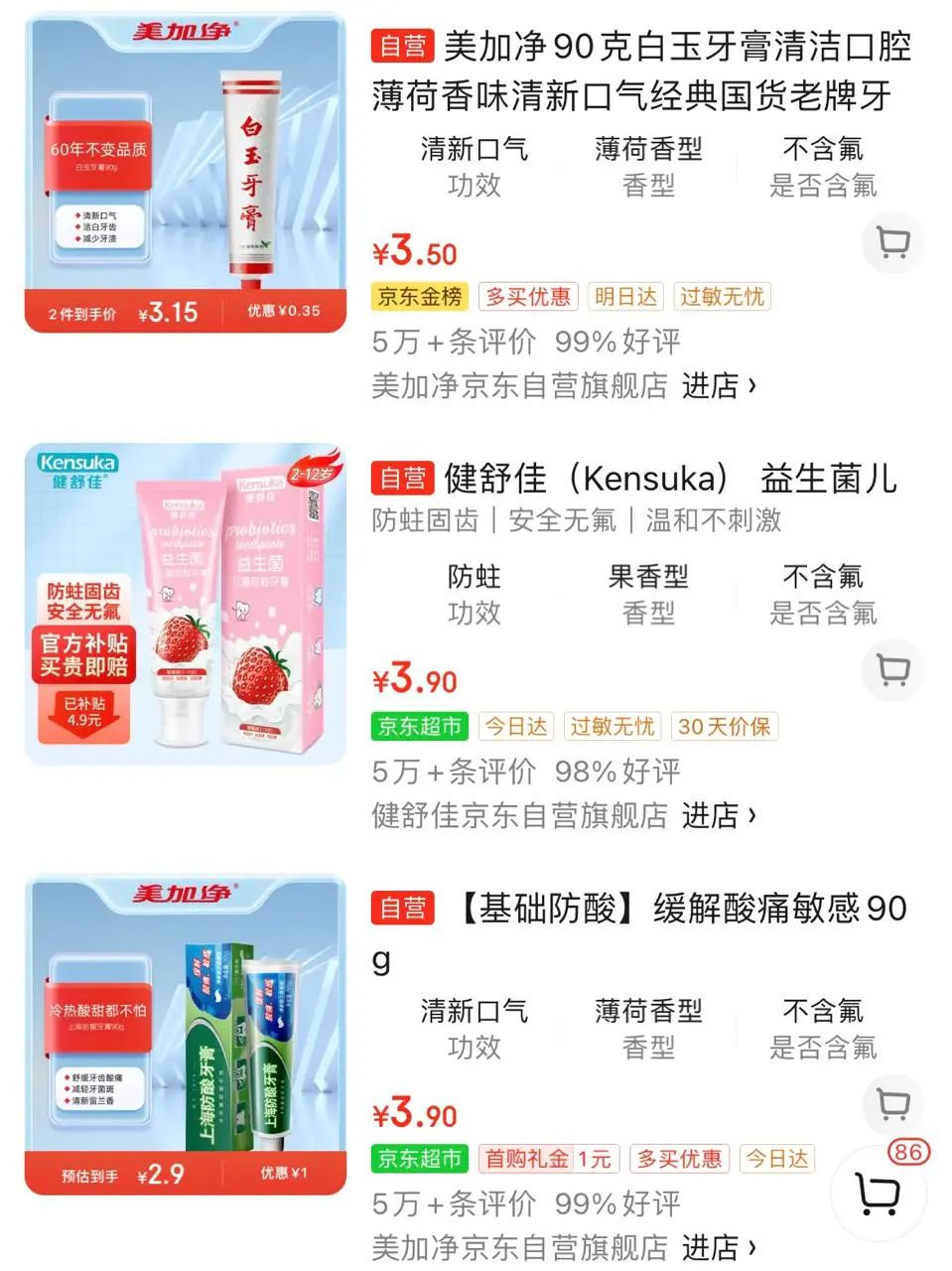The width and height of the screenshot is (952, 1271).
Task: Add 基础防酸 toothpaste to cart
Action: point(892,1103)
